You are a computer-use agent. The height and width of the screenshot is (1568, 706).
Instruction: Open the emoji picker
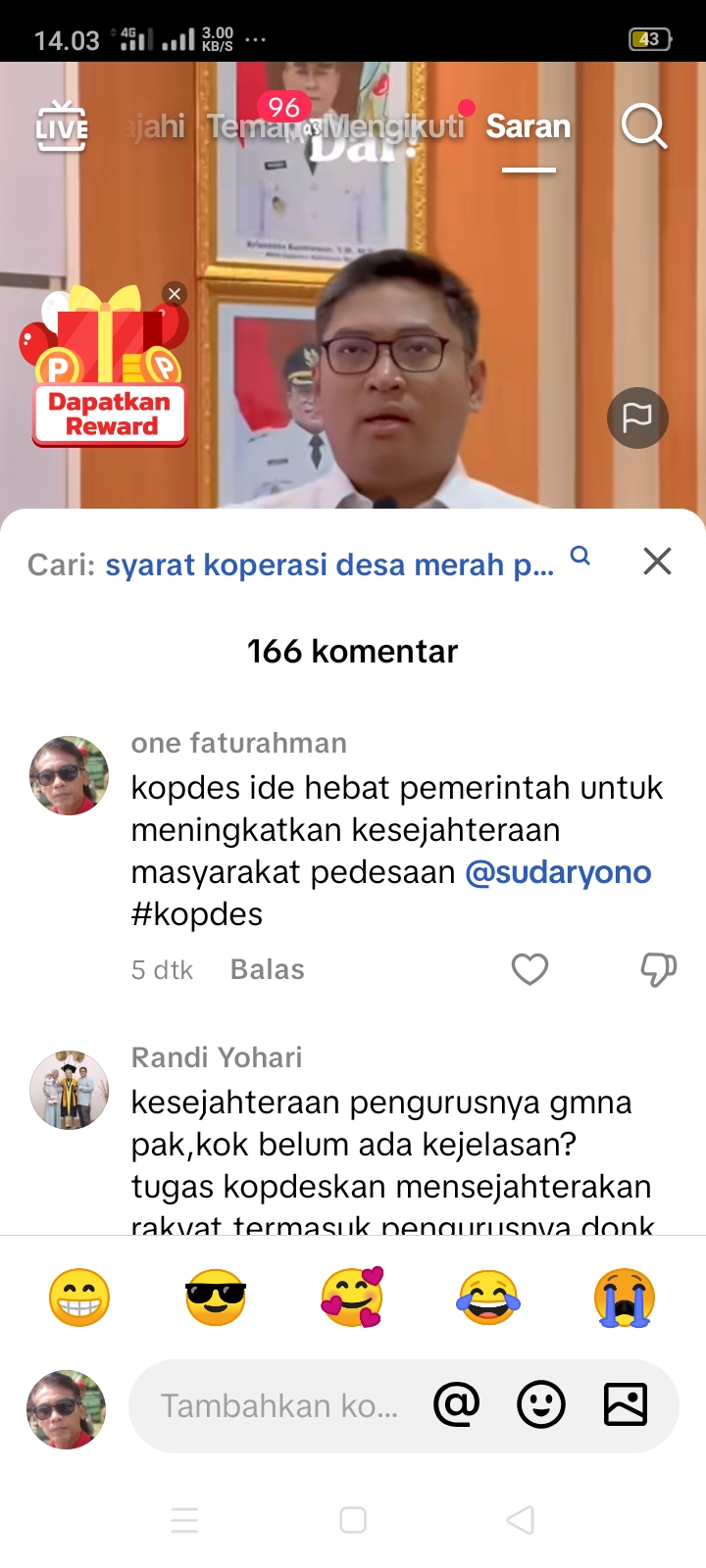pyautogui.click(x=541, y=1405)
